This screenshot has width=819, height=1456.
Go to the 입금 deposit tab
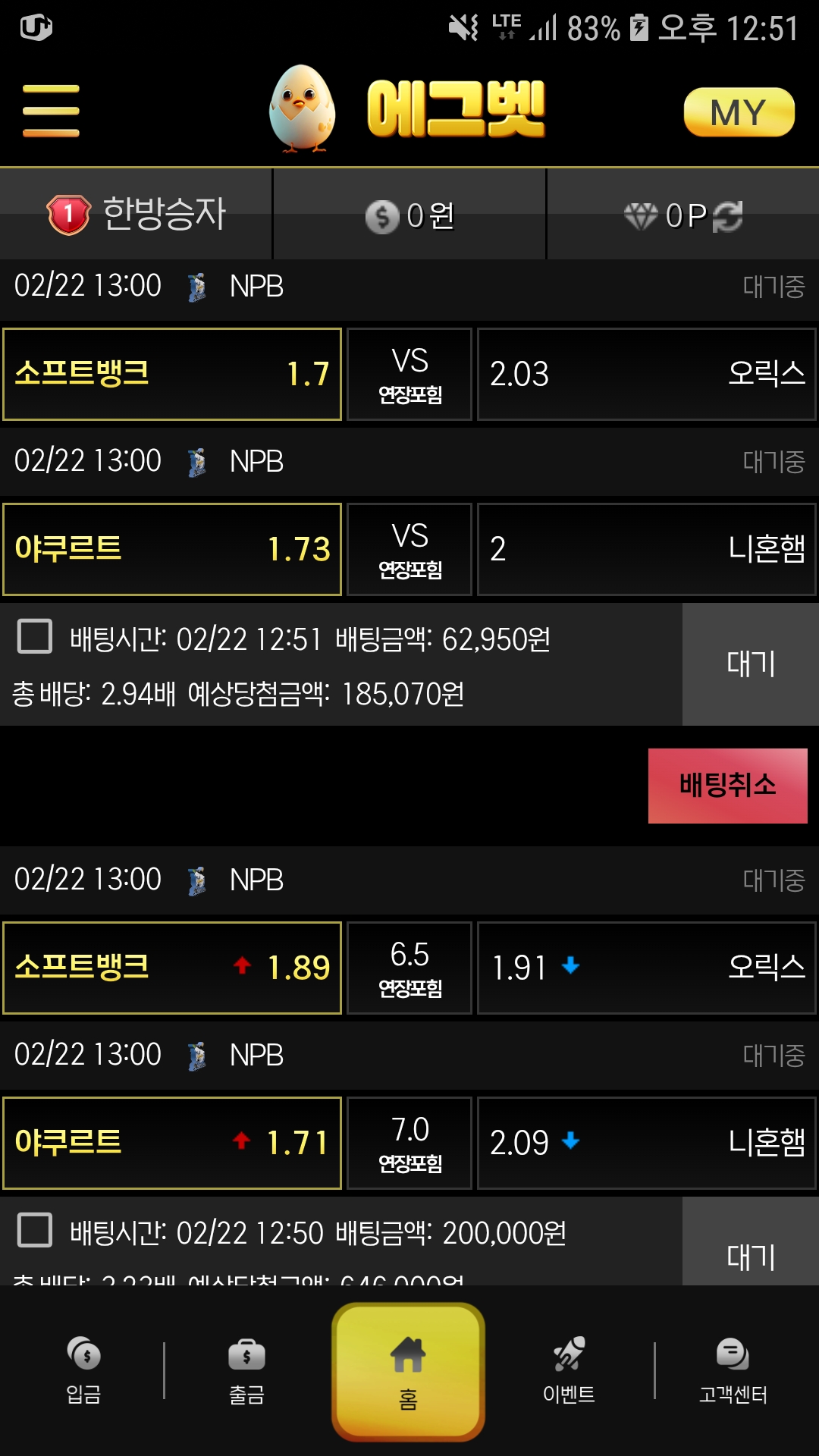pos(83,1370)
